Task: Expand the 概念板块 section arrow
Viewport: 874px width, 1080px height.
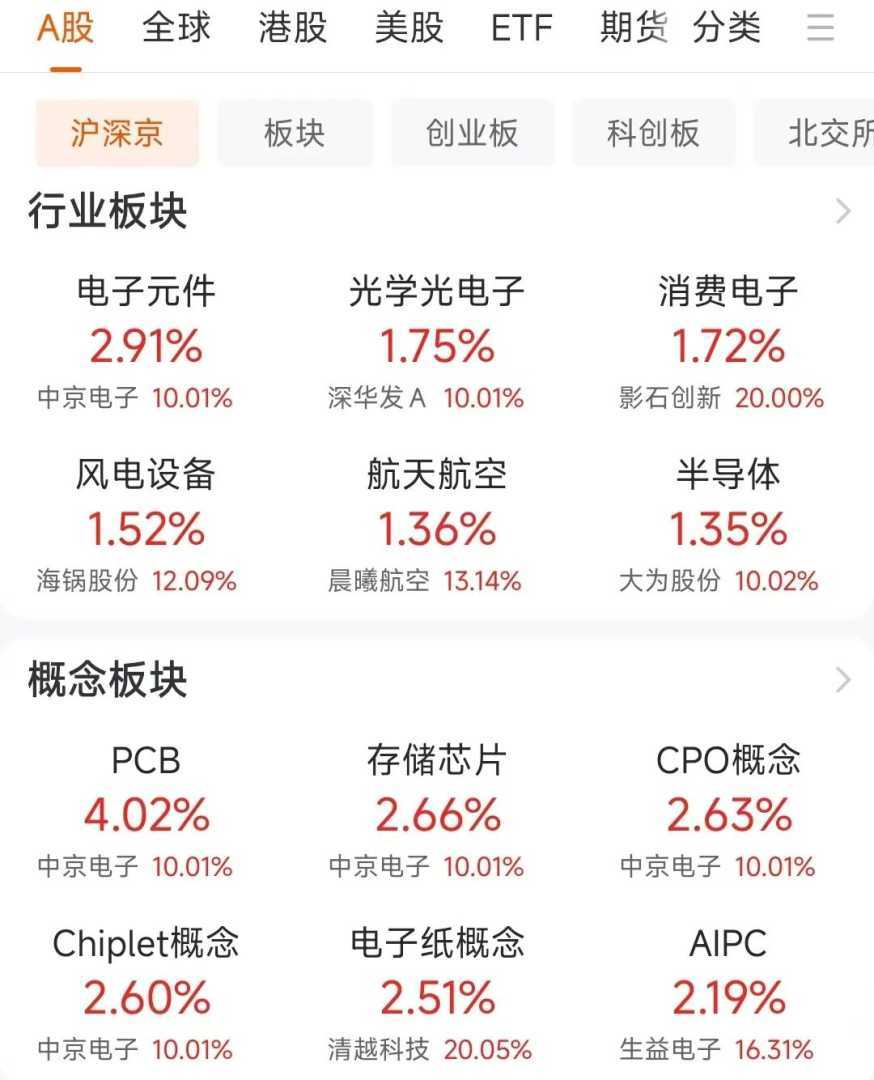Action: (x=843, y=680)
